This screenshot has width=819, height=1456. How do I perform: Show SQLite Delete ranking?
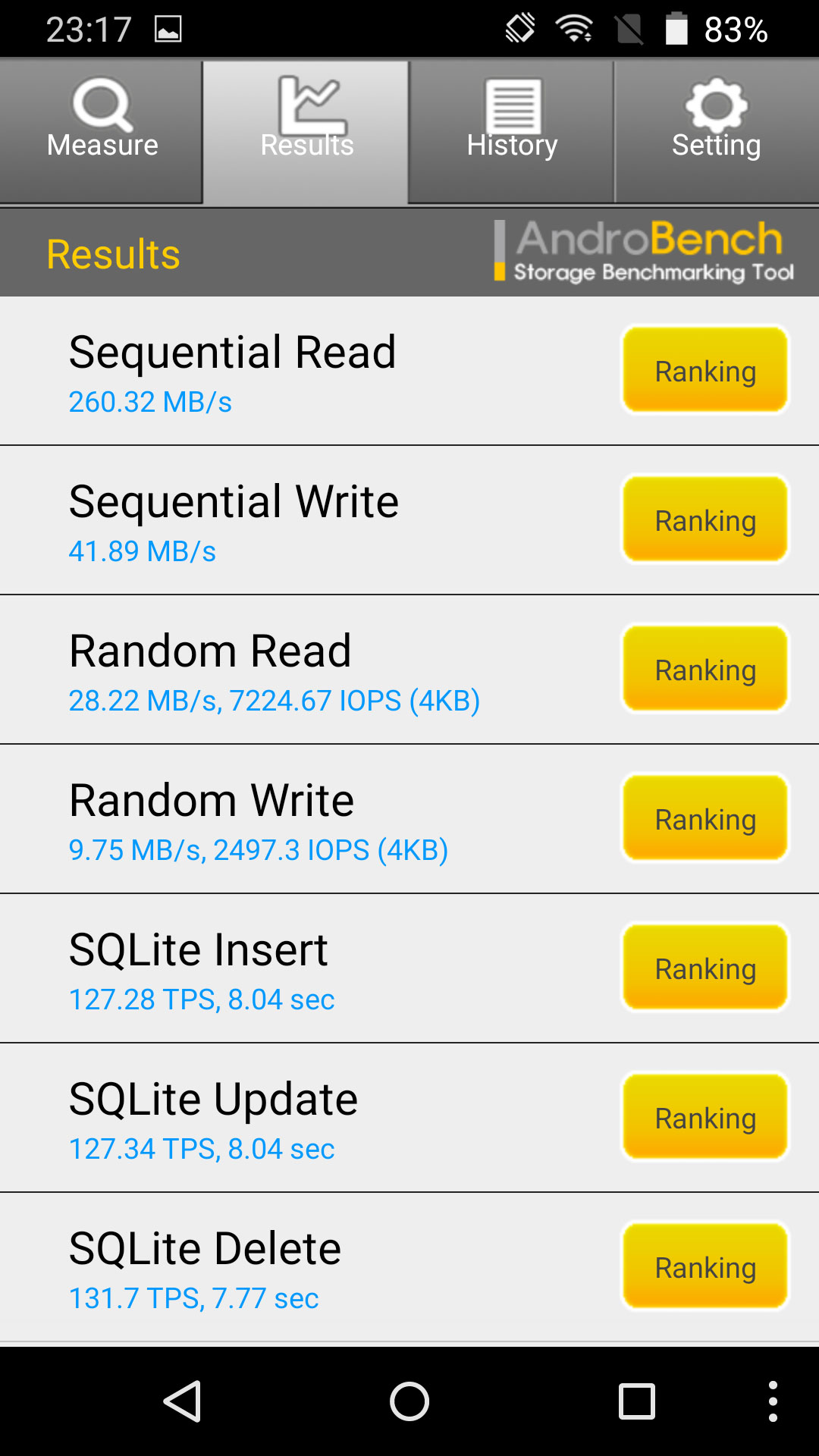705,1266
